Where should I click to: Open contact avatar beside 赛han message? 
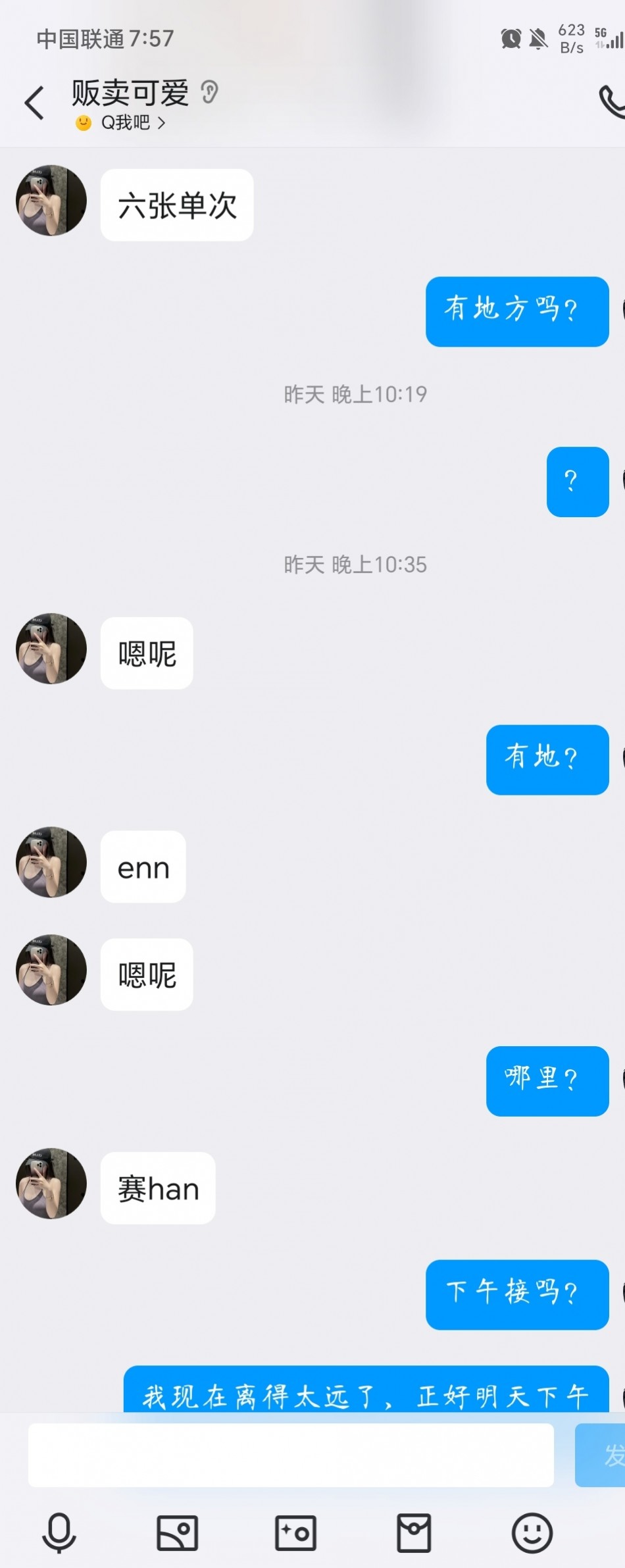(51, 1184)
